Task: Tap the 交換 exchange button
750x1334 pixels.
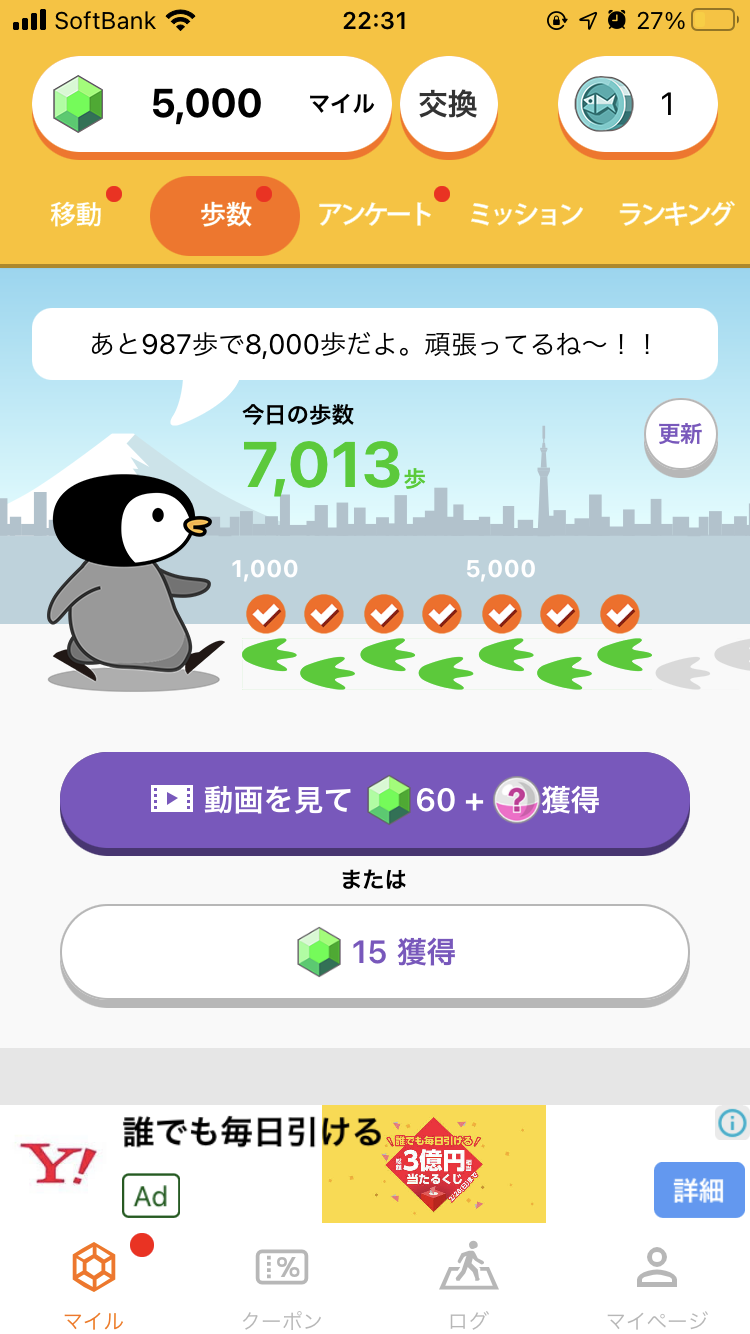Action: click(x=448, y=104)
